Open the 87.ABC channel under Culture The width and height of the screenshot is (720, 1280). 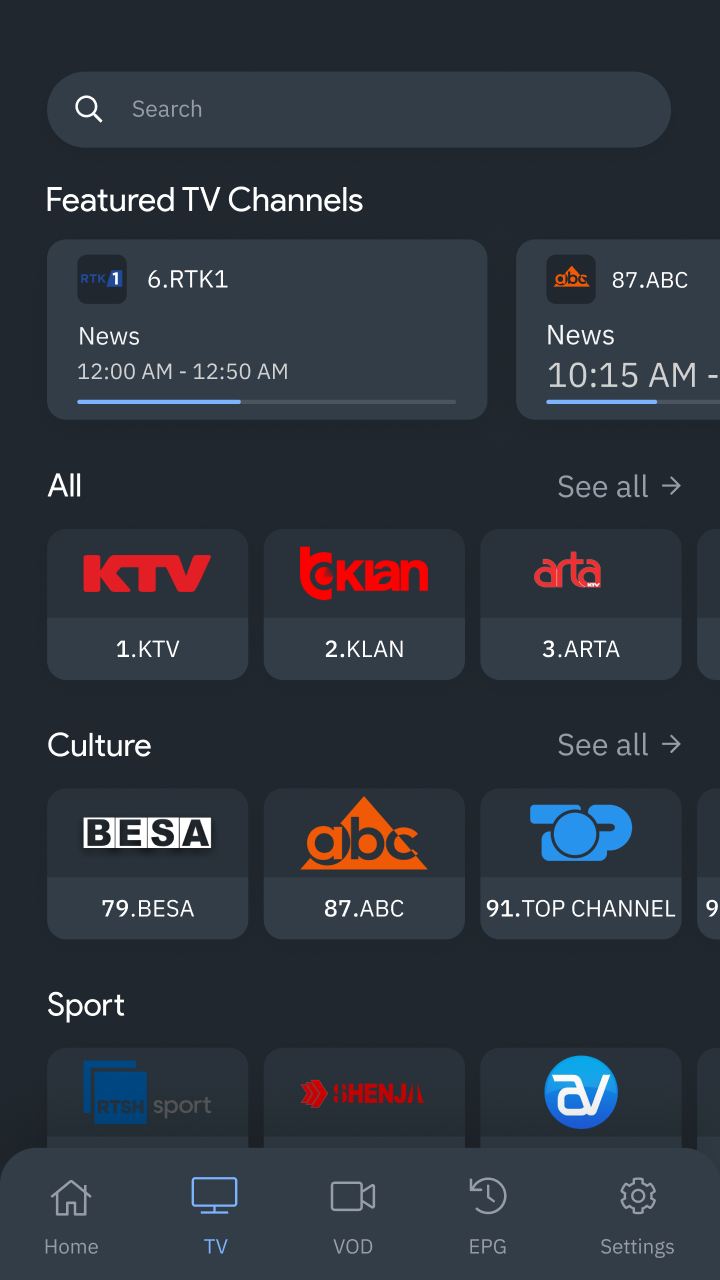point(364,864)
